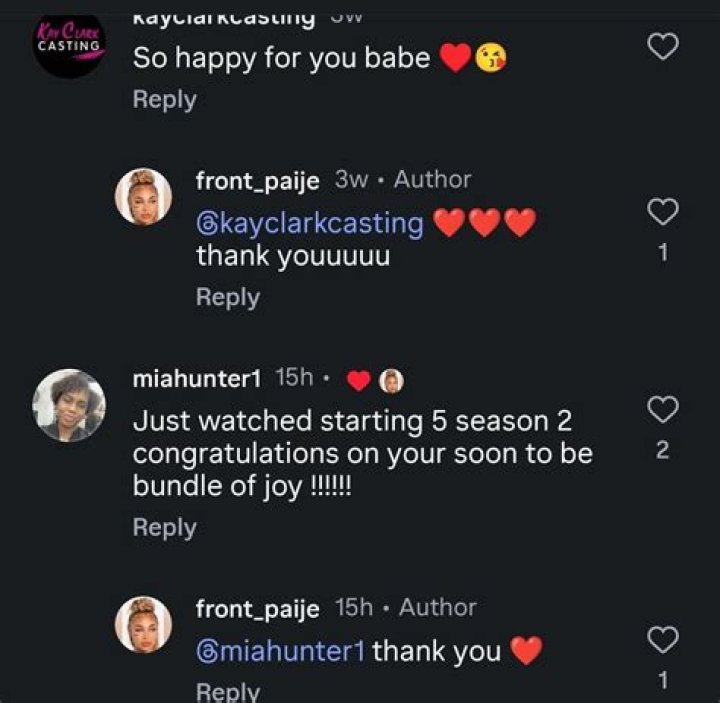Image resolution: width=720 pixels, height=703 pixels.
Task: Open the @miahunter1 mention link
Action: pos(283,652)
